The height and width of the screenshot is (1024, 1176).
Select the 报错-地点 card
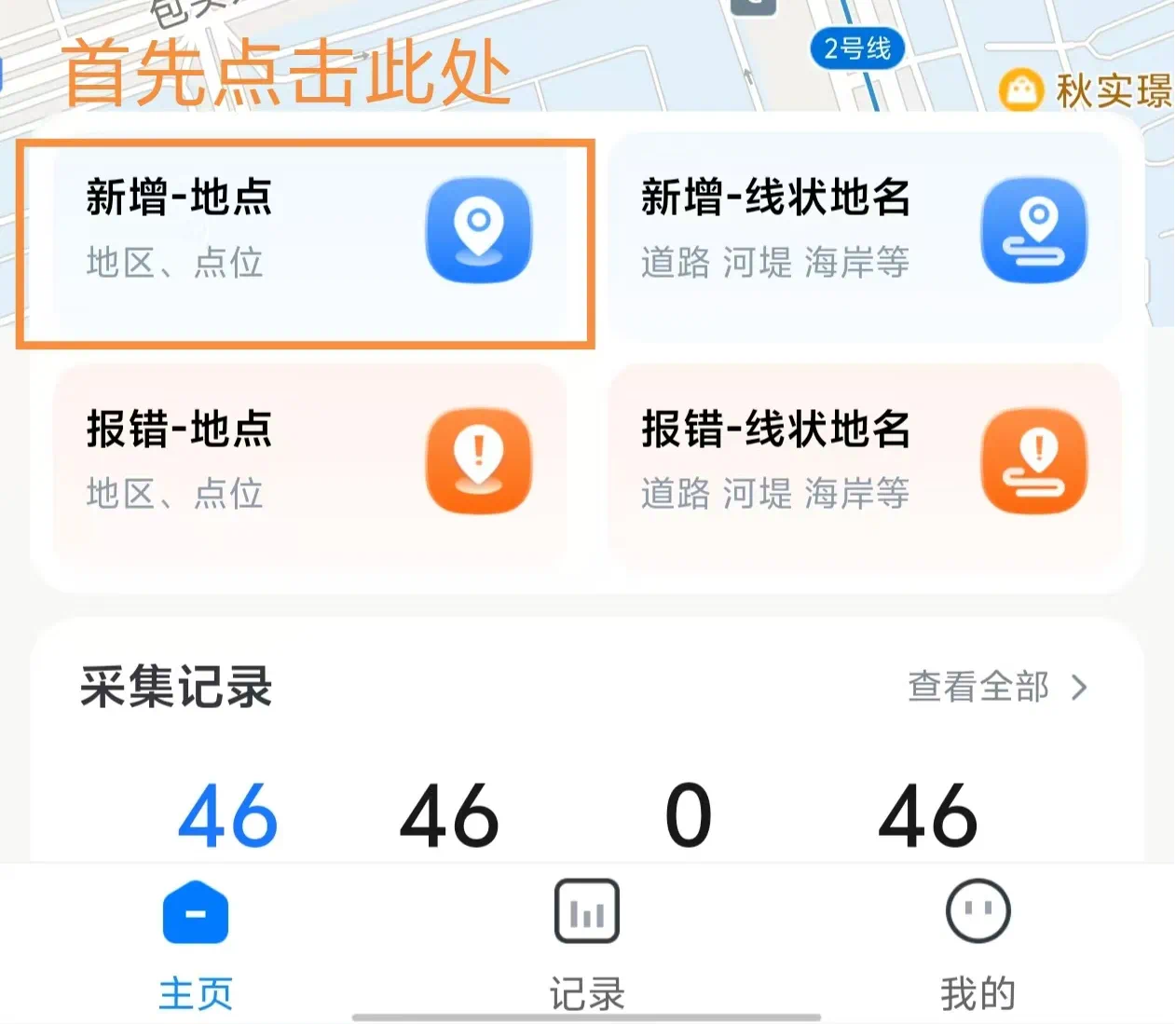pyautogui.click(x=308, y=463)
